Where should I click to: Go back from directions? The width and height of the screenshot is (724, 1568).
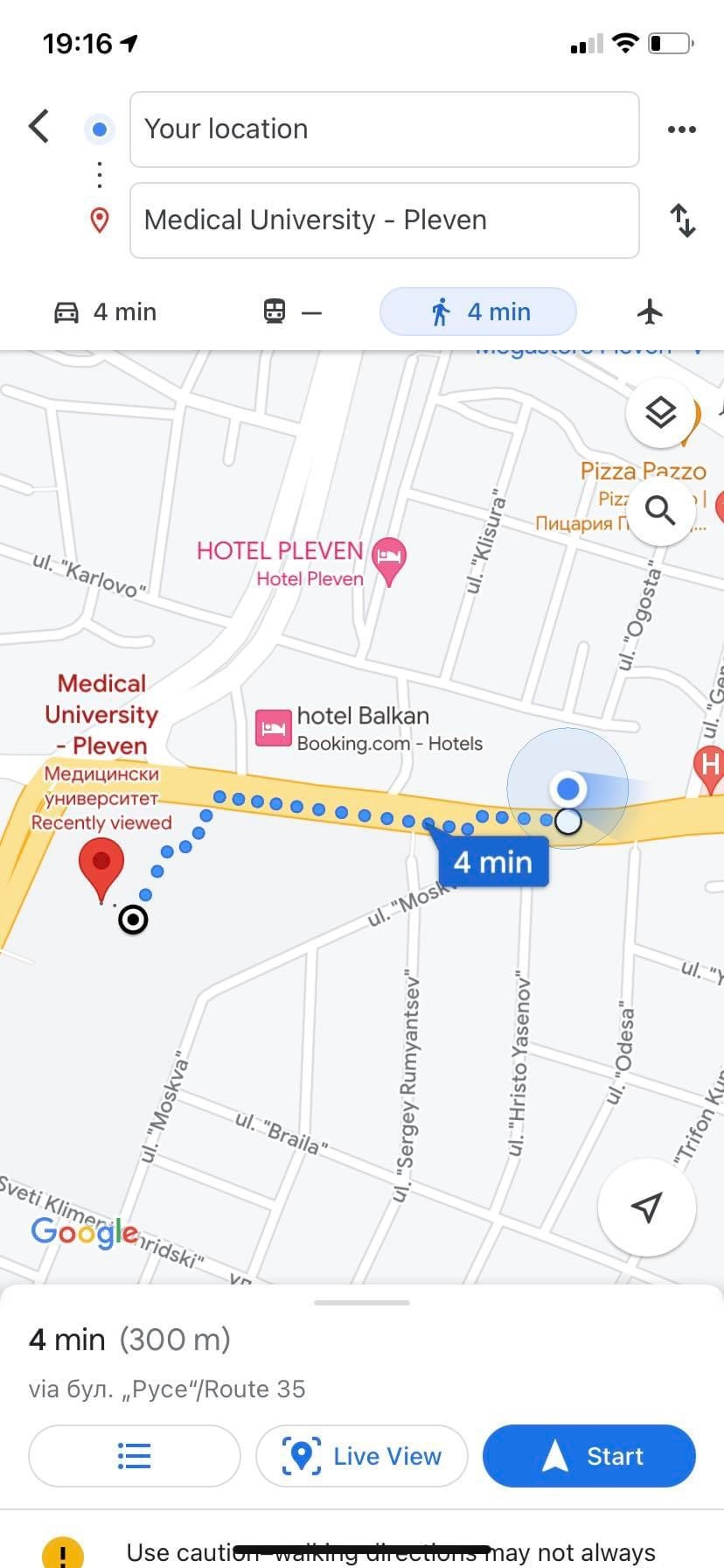(38, 128)
